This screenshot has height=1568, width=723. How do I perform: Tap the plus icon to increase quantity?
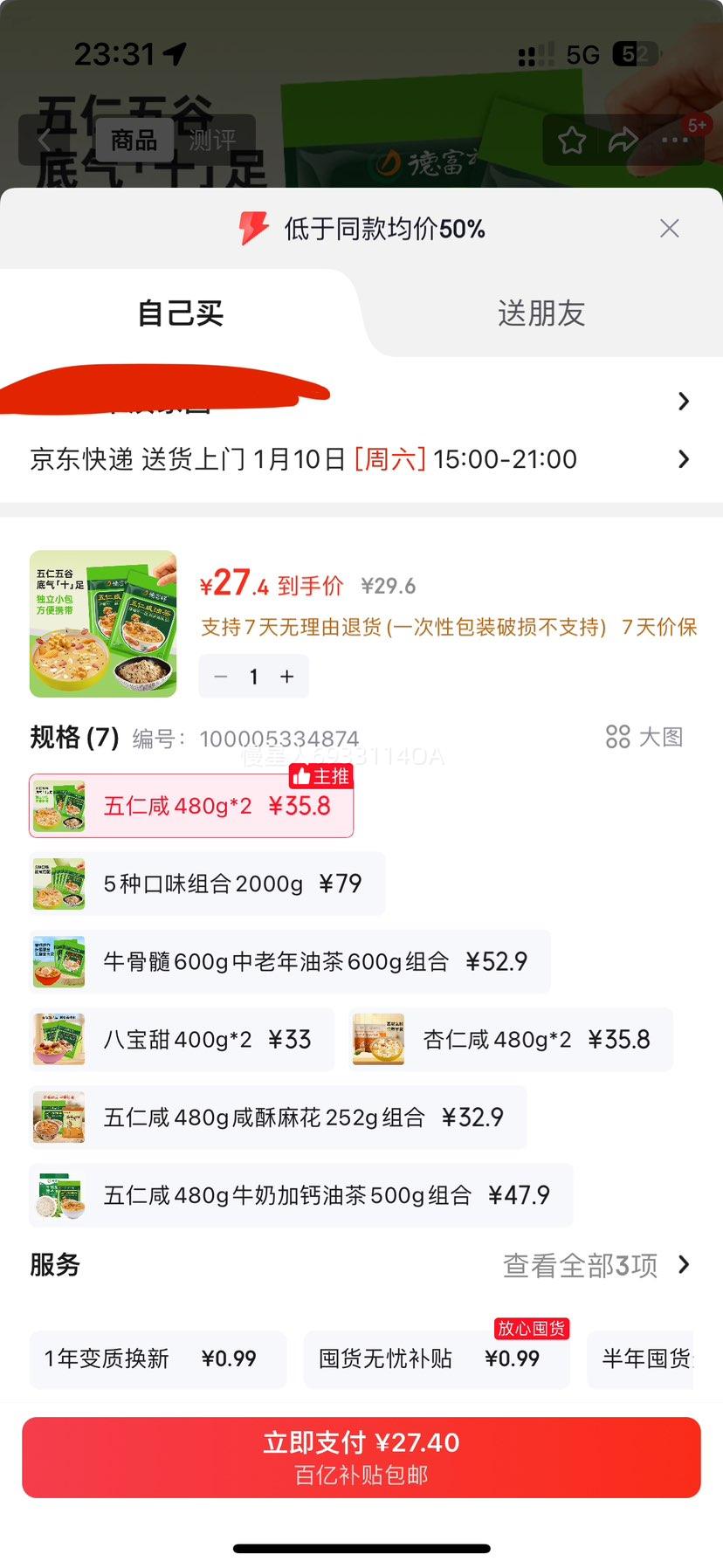286,677
